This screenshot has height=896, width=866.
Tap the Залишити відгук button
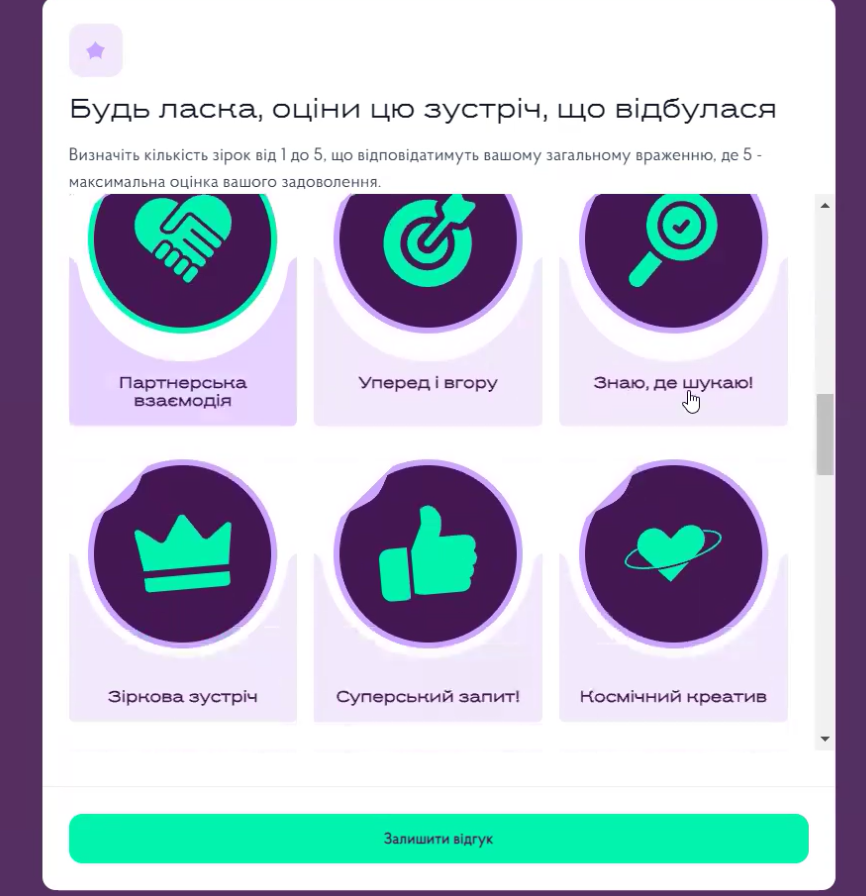click(x=438, y=838)
